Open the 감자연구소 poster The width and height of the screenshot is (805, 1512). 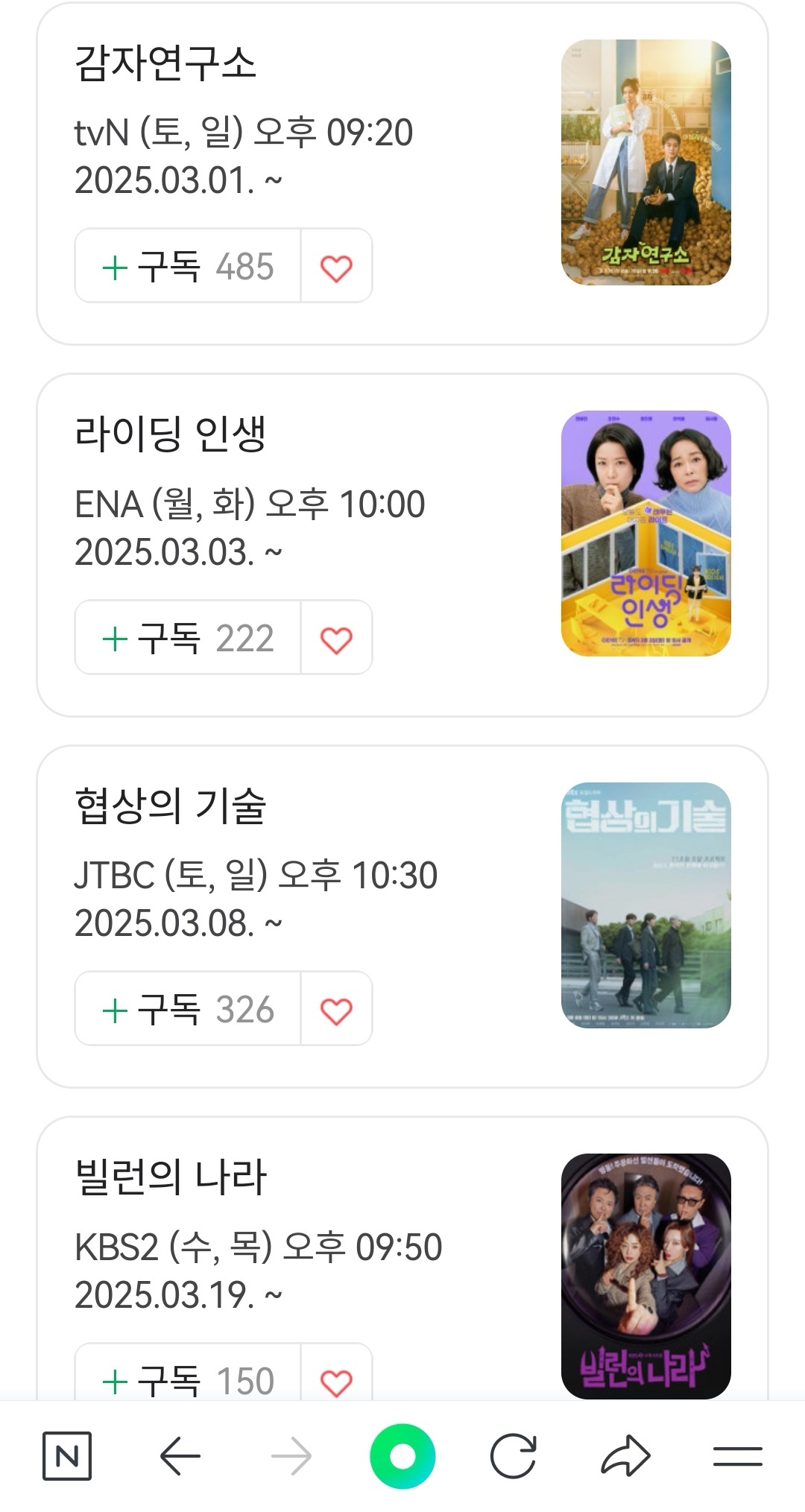tap(645, 162)
